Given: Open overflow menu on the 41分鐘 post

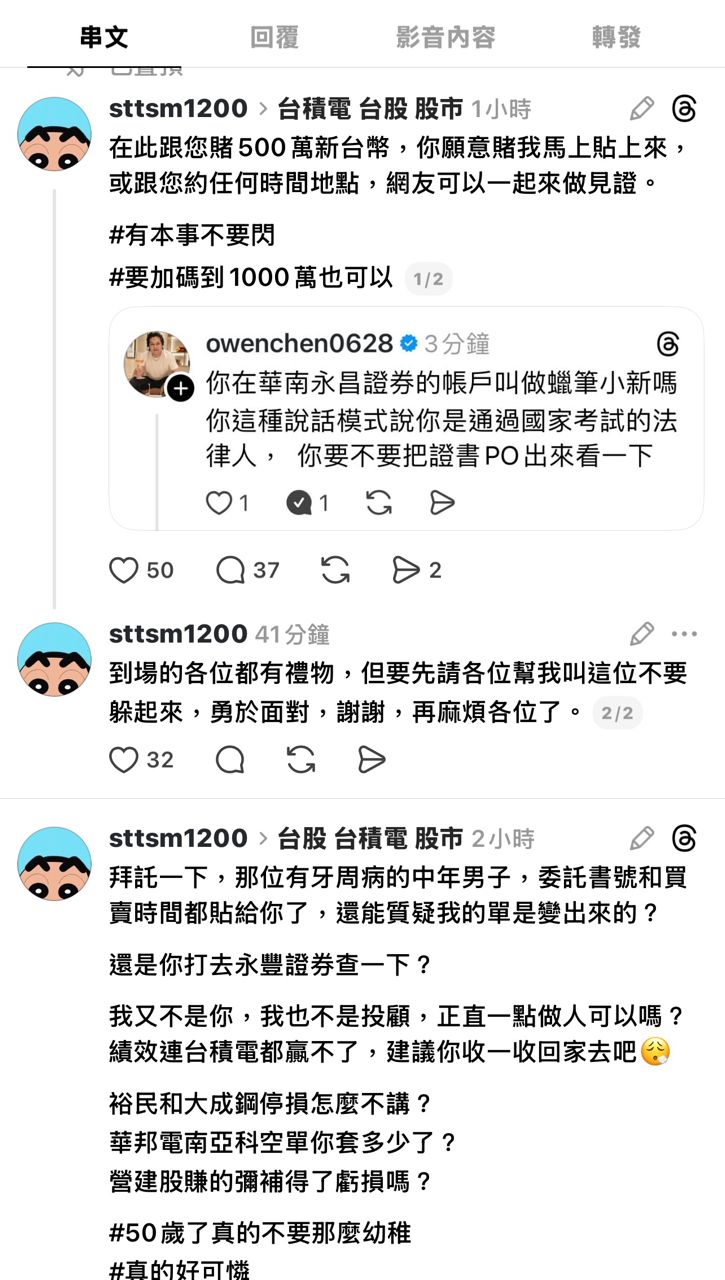Looking at the screenshot, I should [x=684, y=634].
